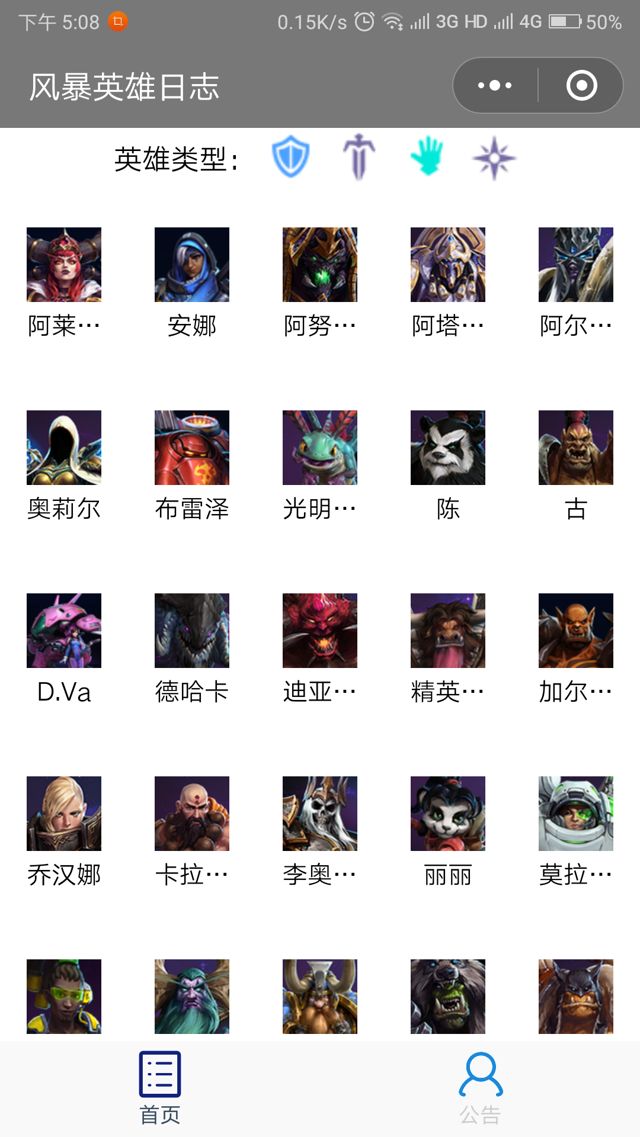Filter heroes by the star specialist type

point(494,158)
